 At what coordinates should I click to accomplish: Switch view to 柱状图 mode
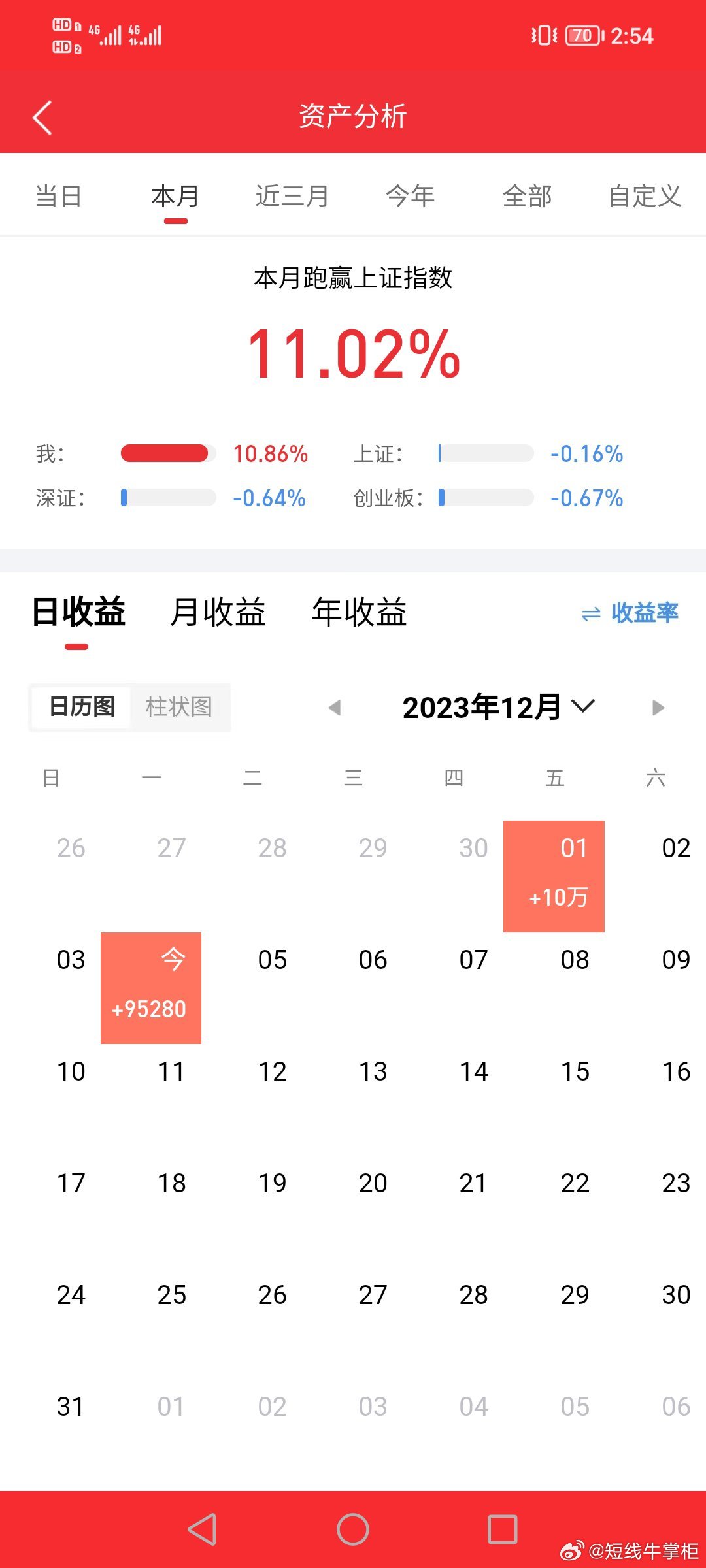(181, 707)
